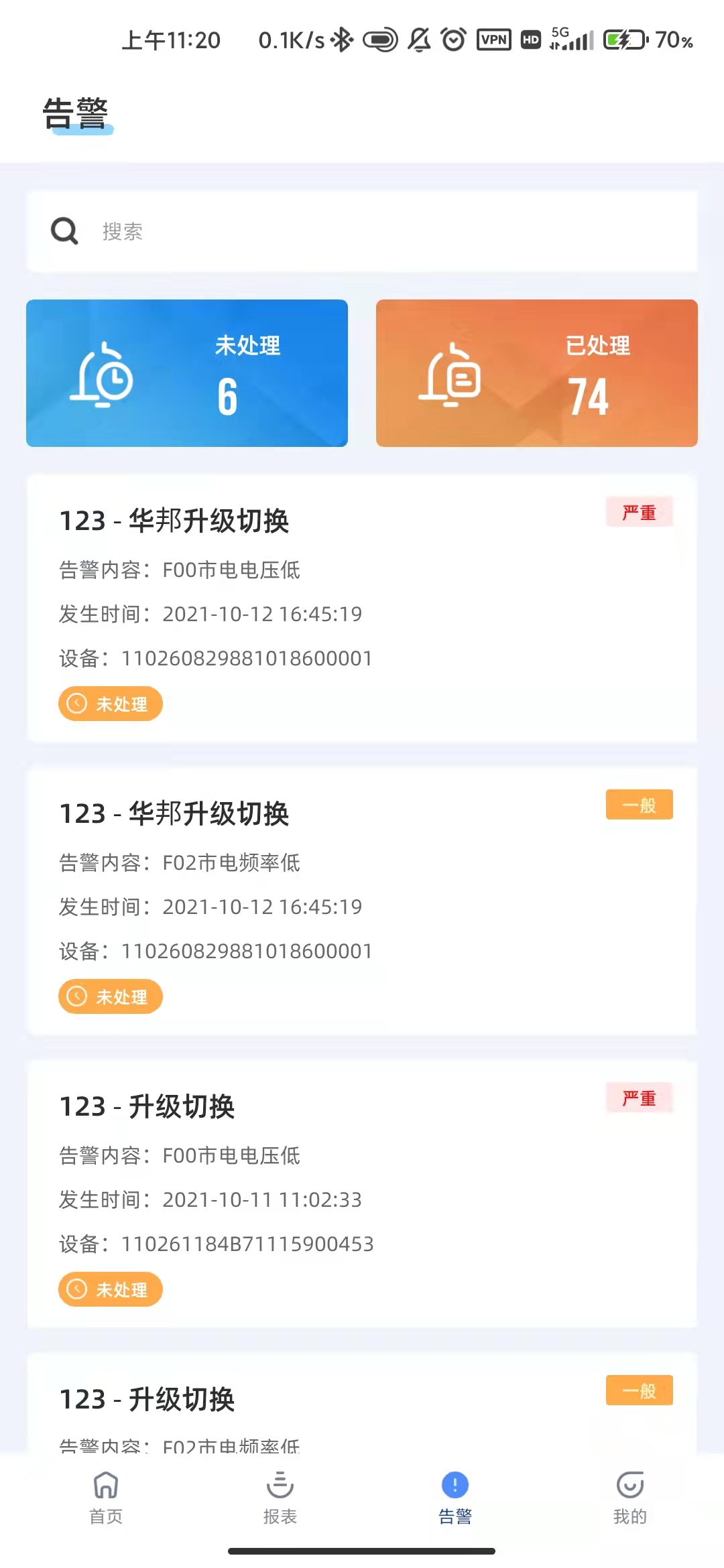Screen dimensions: 724x1568
Task: Toggle the 未处理 badge on the 升级切换 alert
Action: point(110,1289)
